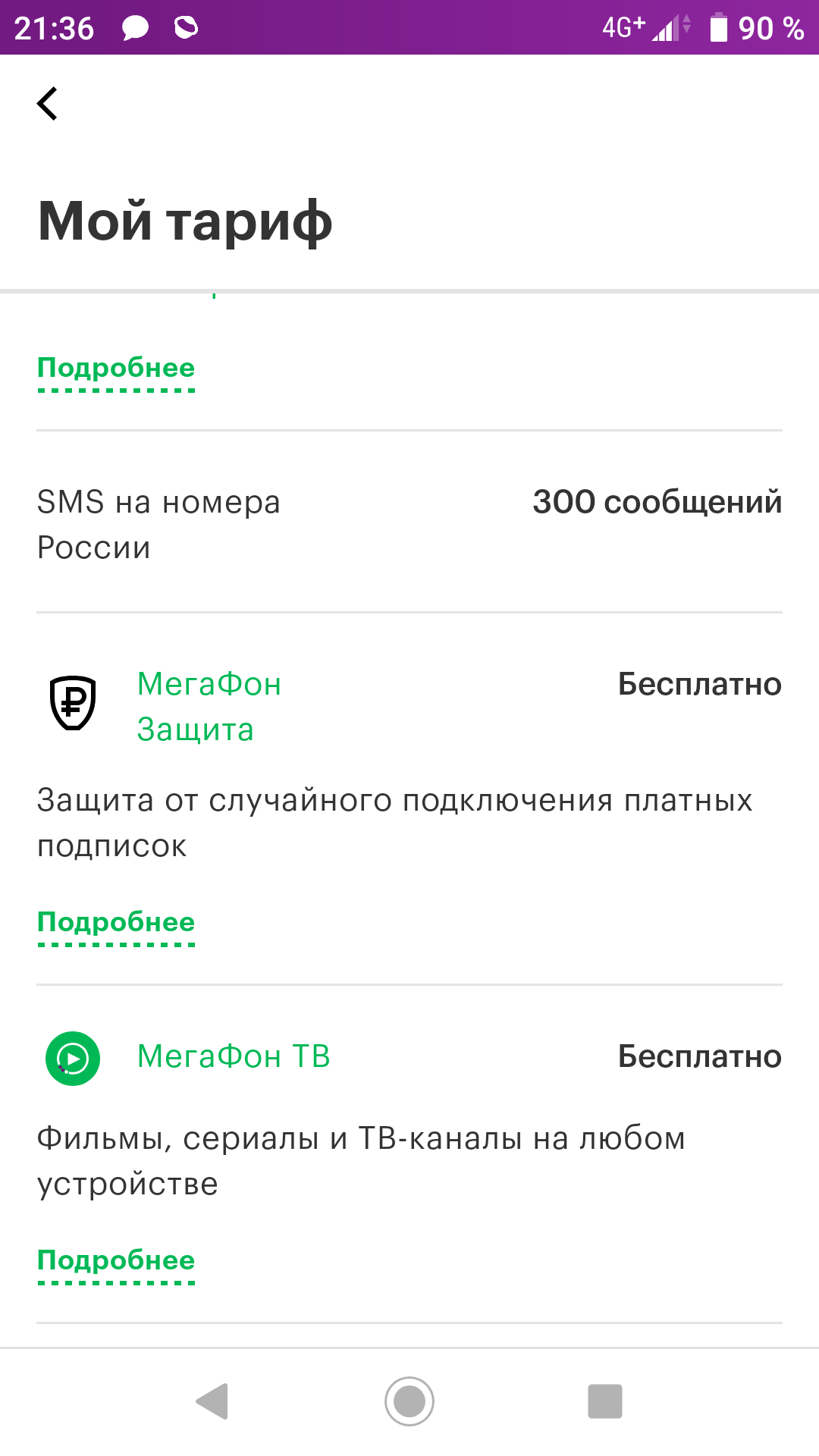Tap the system home button
819x1456 pixels.
point(409,1401)
